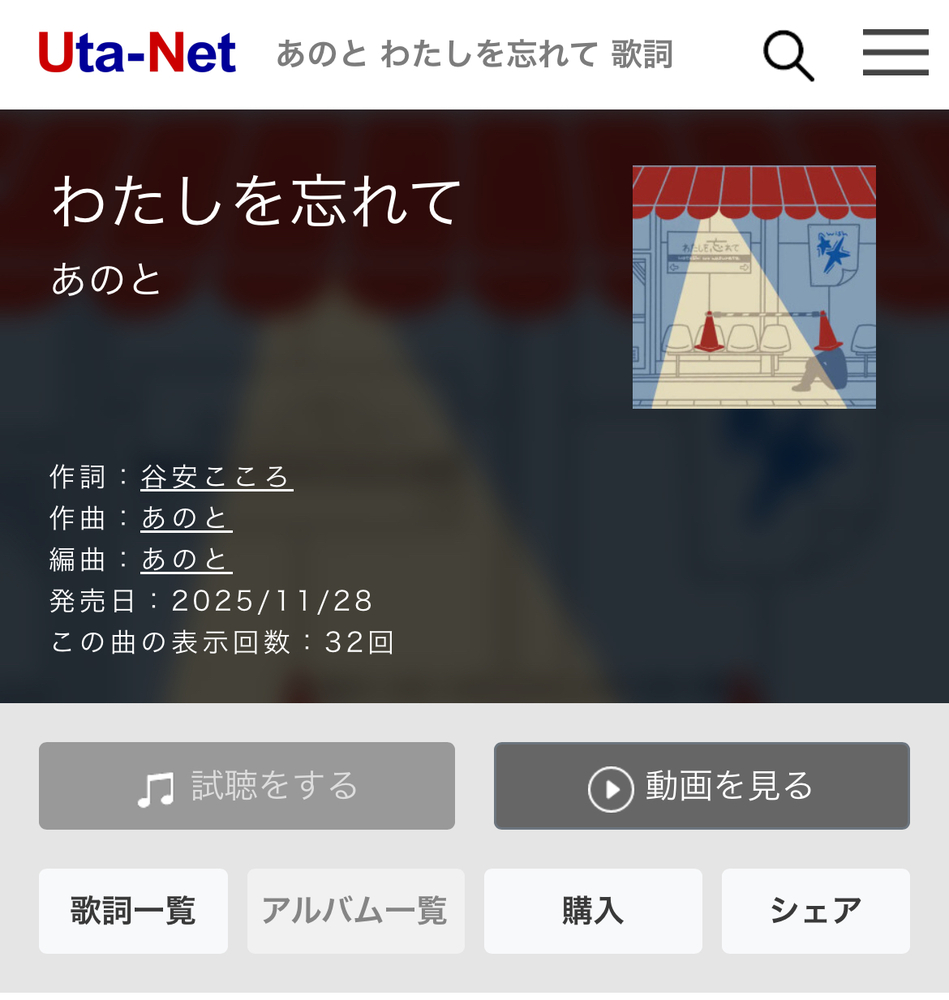Screen dimensions: 949x1000
Task: Watch the video with 動画を見る
Action: [701, 786]
